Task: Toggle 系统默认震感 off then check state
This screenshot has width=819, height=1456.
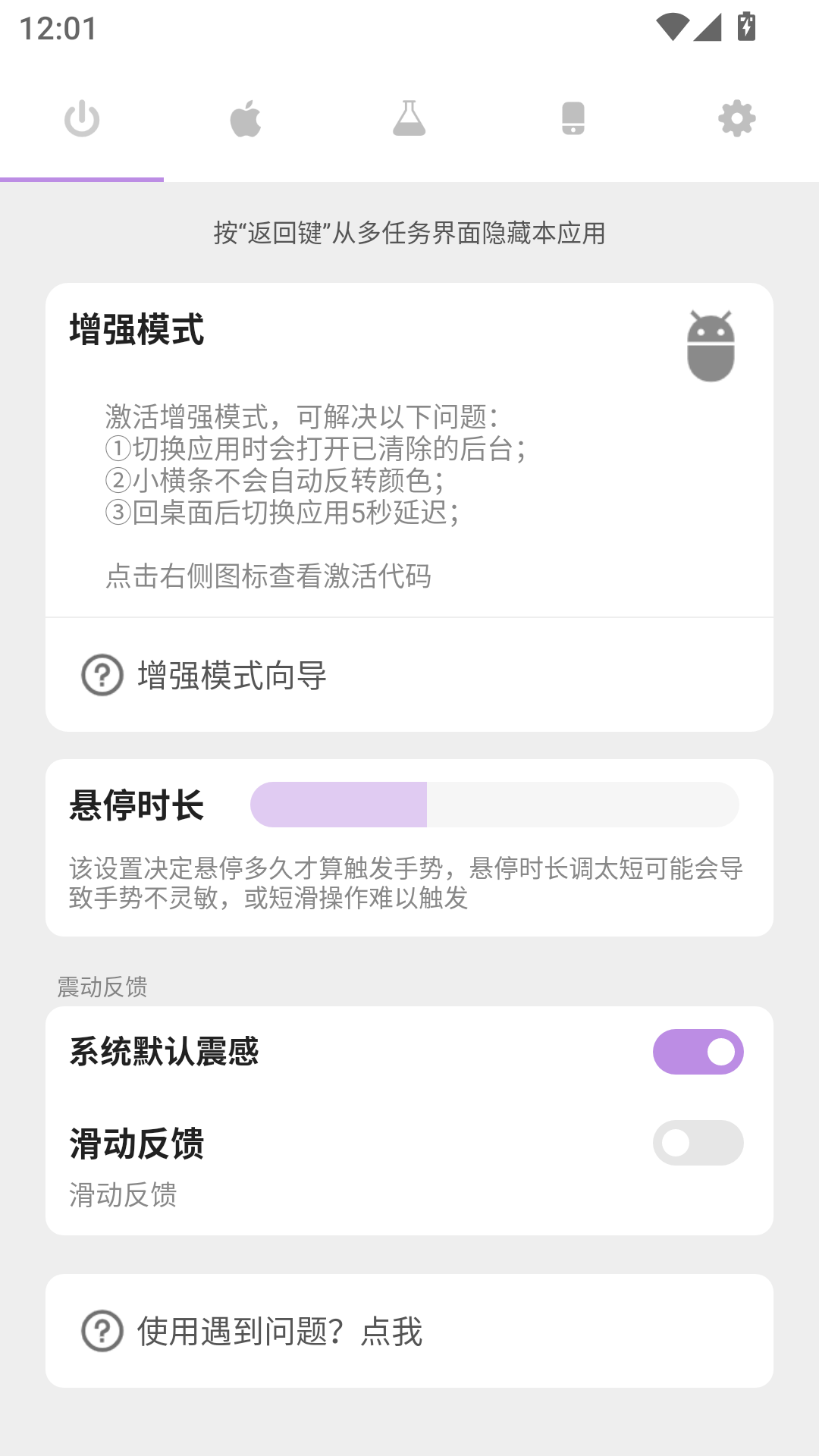Action: pyautogui.click(x=698, y=1051)
